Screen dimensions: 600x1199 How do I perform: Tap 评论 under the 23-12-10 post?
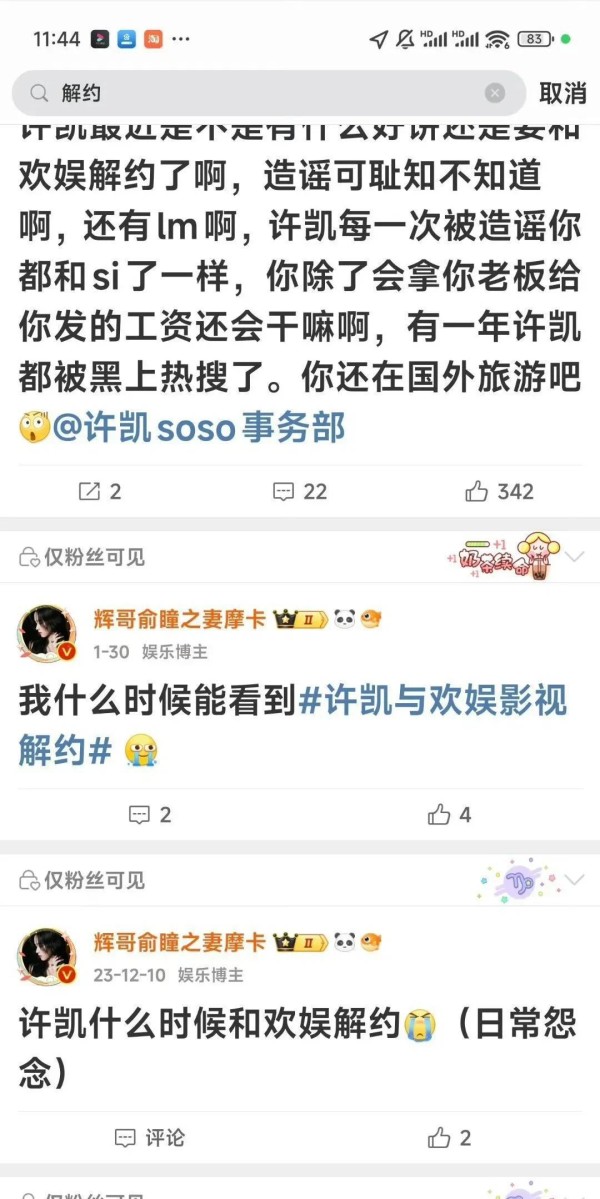tap(150, 1138)
